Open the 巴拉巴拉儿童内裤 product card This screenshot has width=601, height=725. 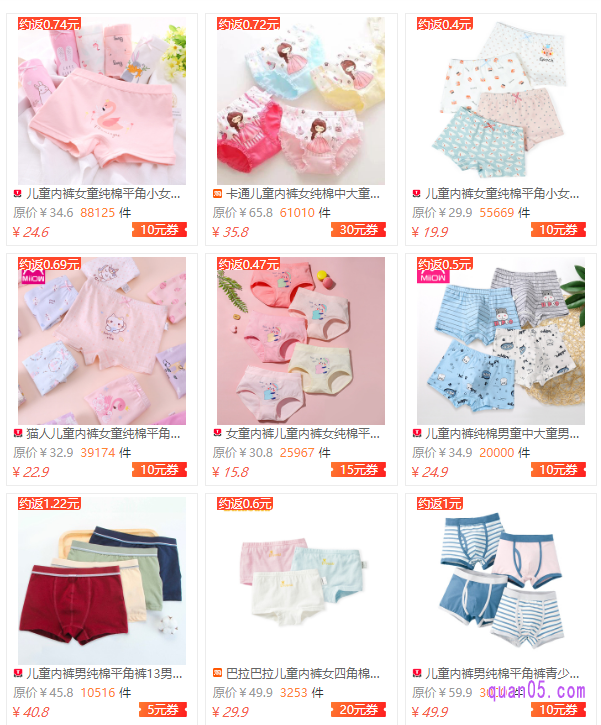(x=300, y=580)
